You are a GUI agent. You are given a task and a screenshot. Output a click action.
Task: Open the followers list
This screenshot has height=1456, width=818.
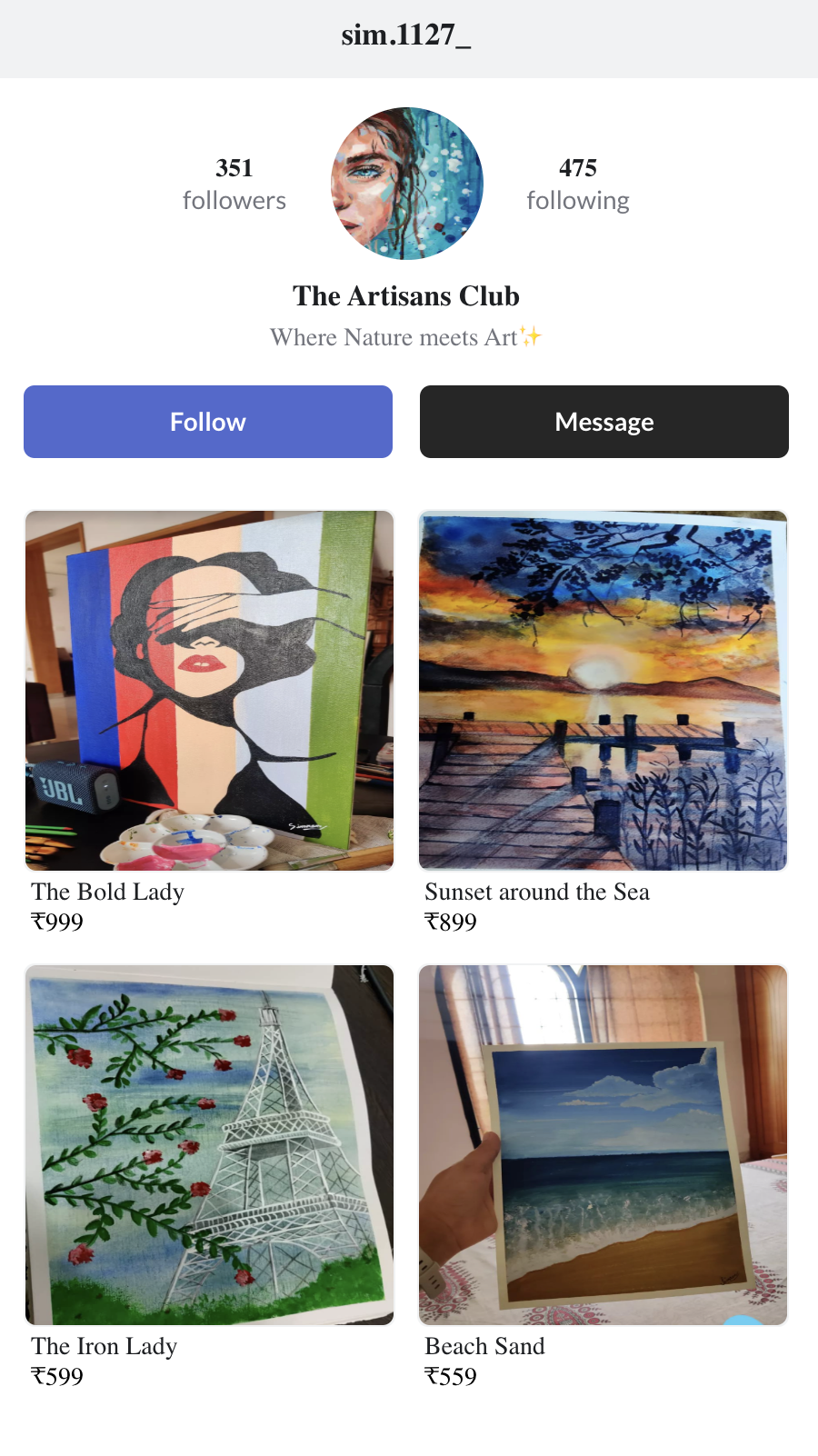[x=234, y=184]
